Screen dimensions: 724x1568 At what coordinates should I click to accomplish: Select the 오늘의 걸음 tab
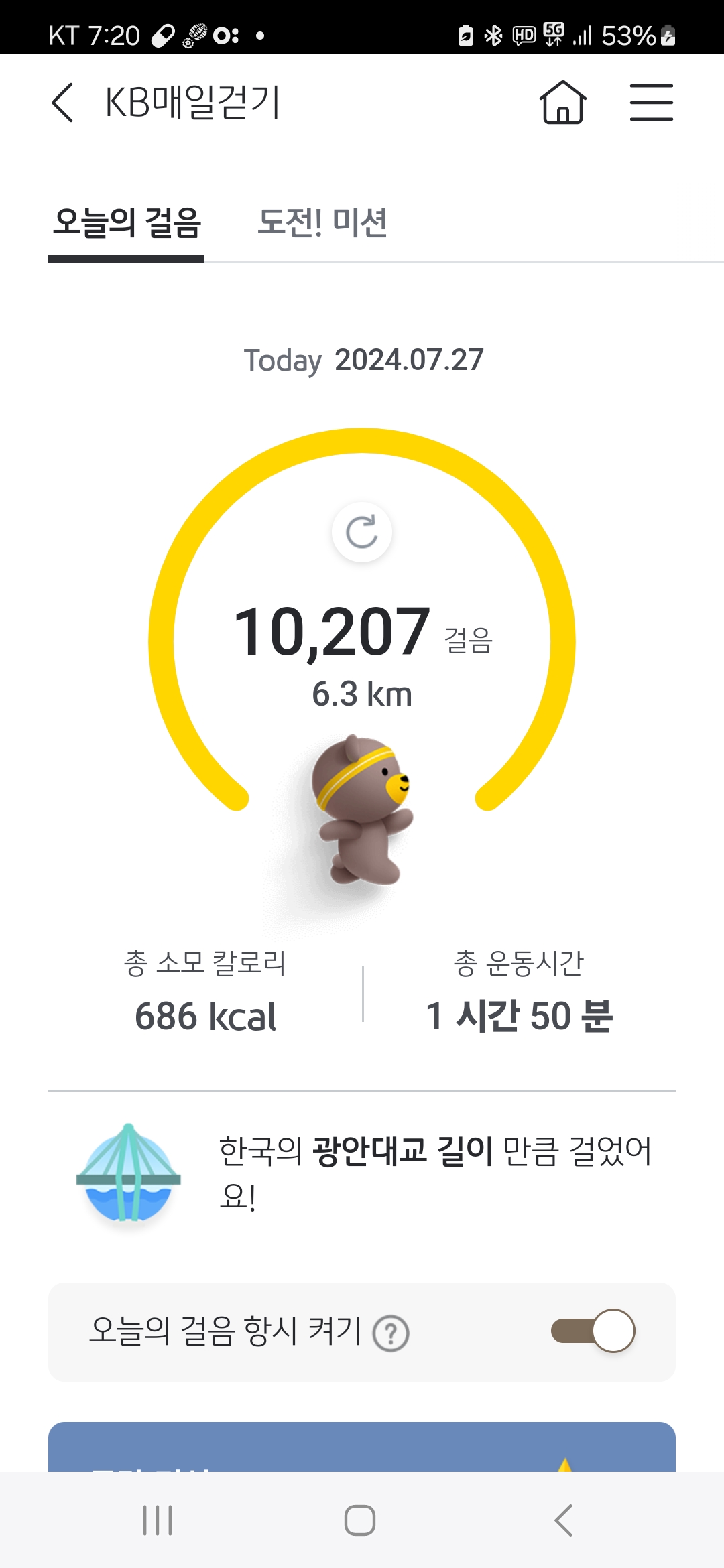[x=127, y=223]
